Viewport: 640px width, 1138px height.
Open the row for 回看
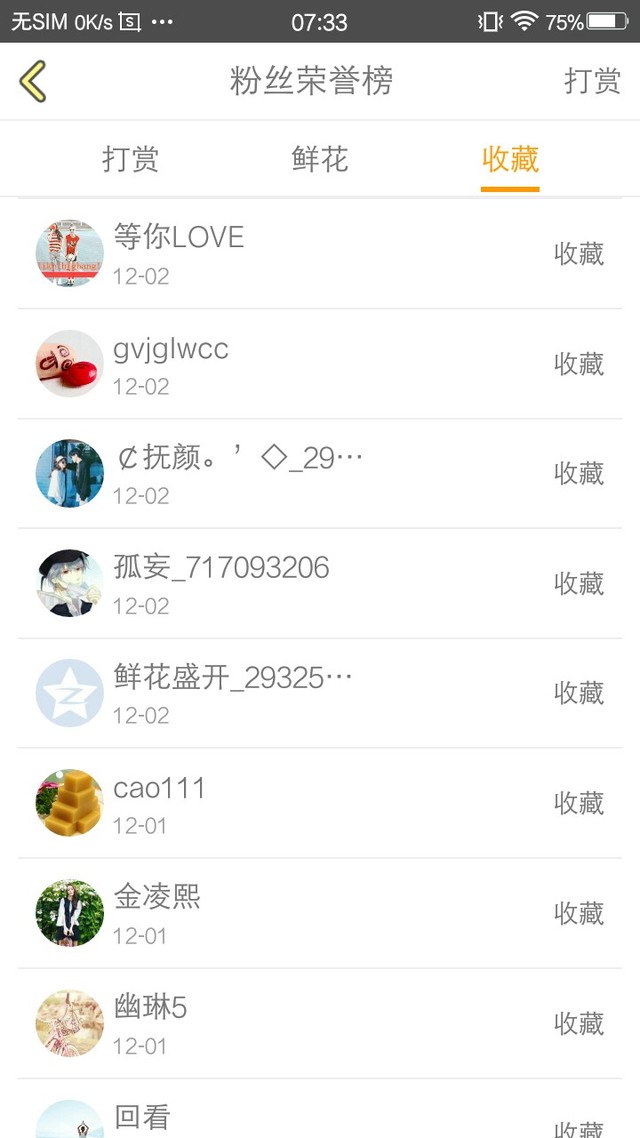[320, 1109]
